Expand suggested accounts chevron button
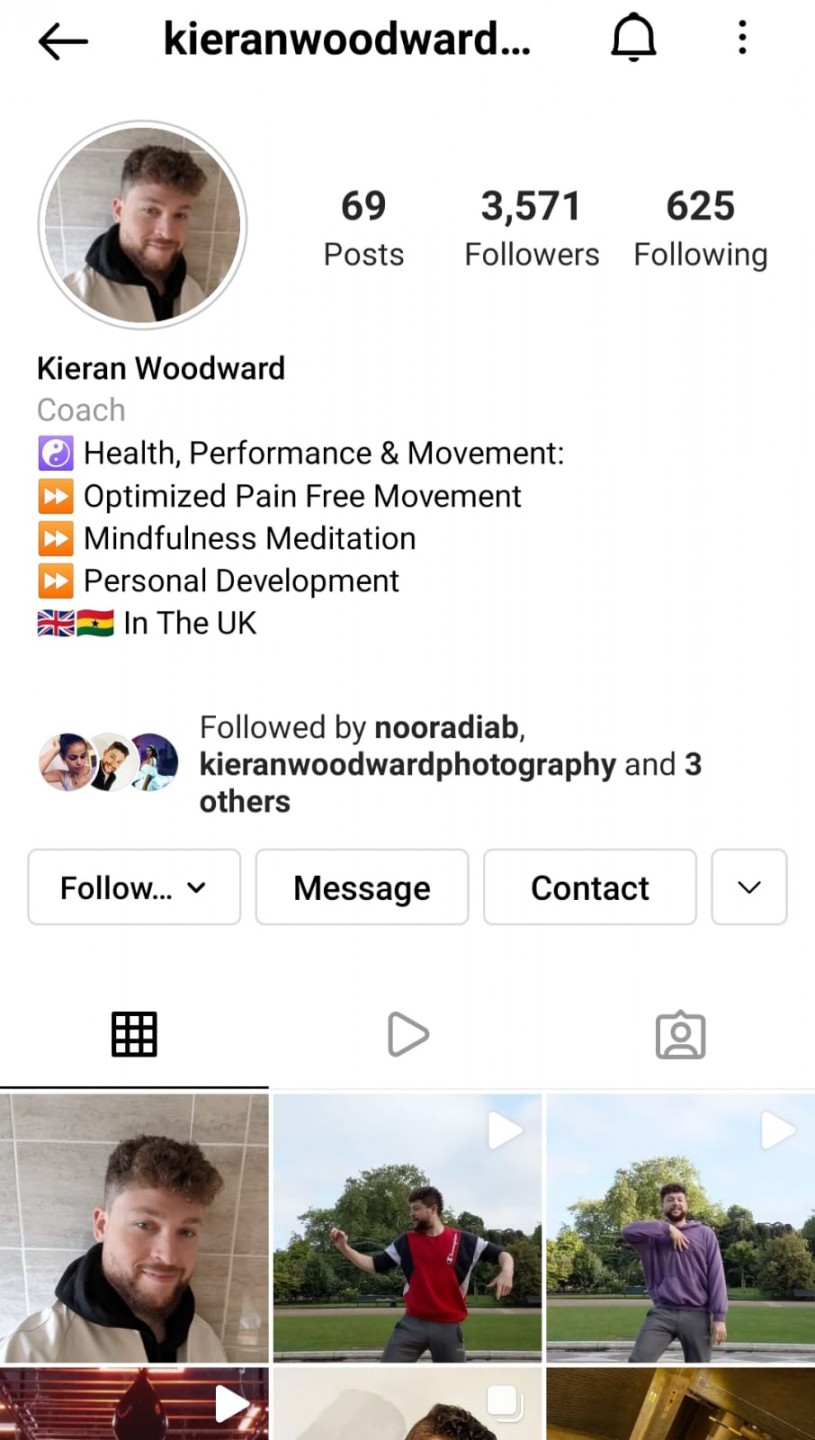The width and height of the screenshot is (815, 1440). point(749,887)
